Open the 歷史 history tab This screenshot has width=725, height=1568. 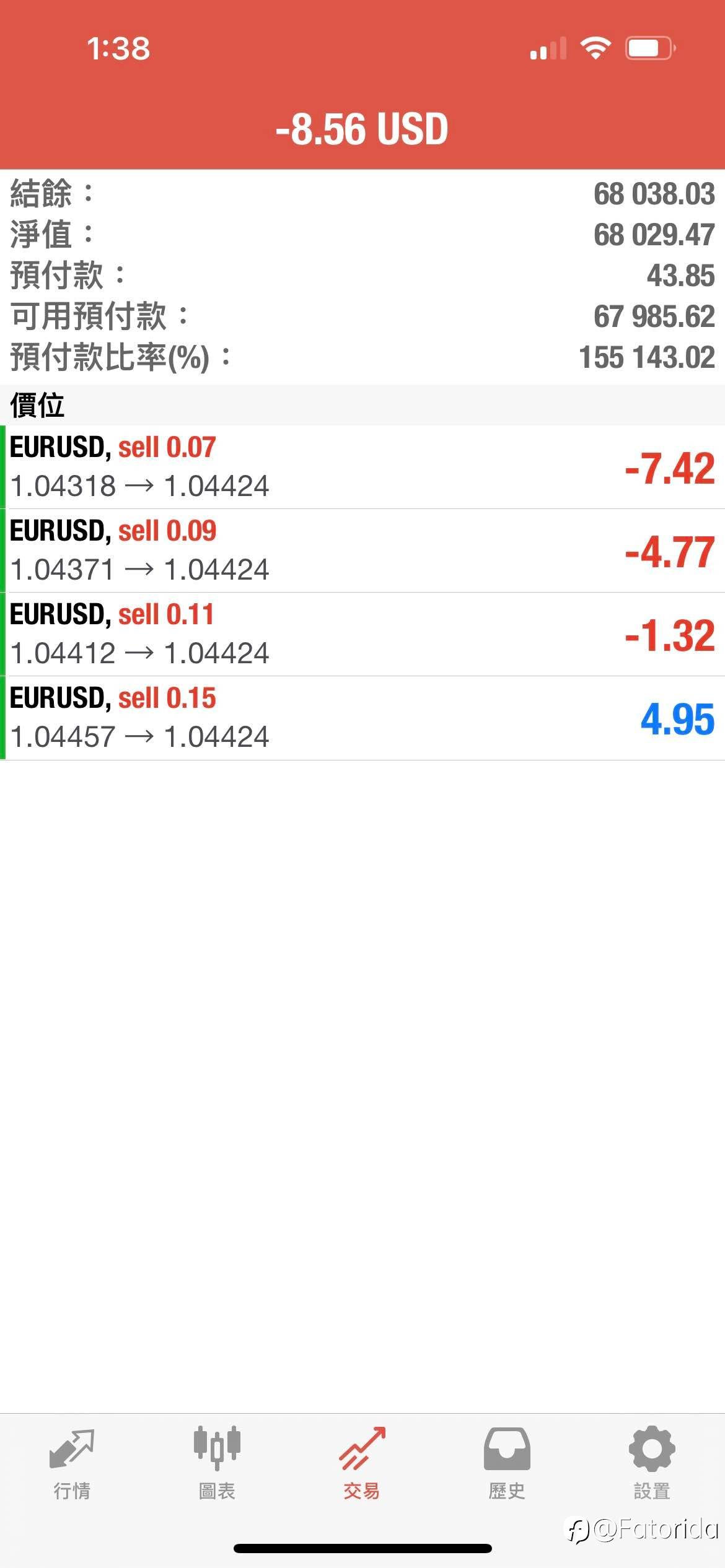[507, 1464]
